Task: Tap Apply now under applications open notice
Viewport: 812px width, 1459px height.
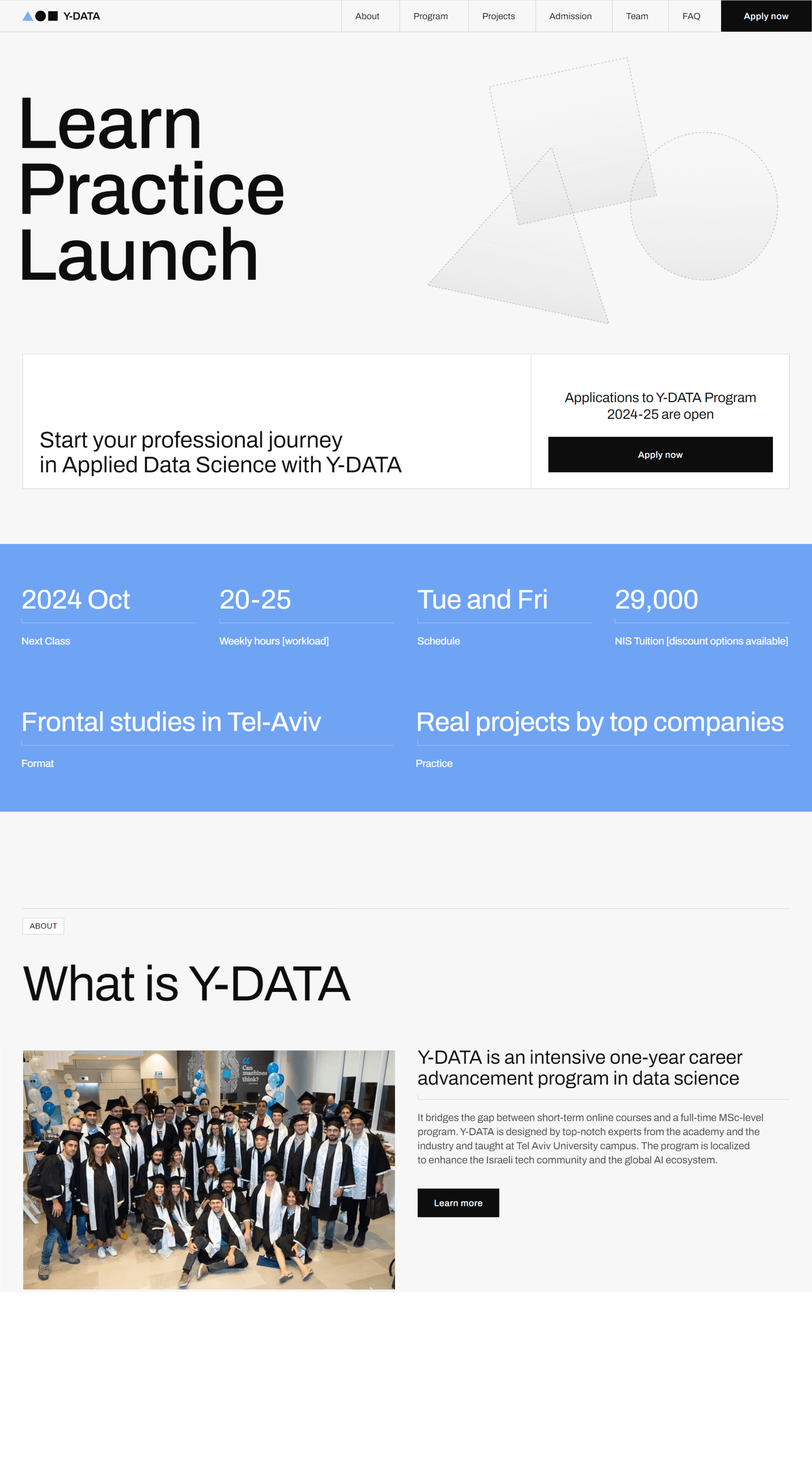Action: [660, 454]
